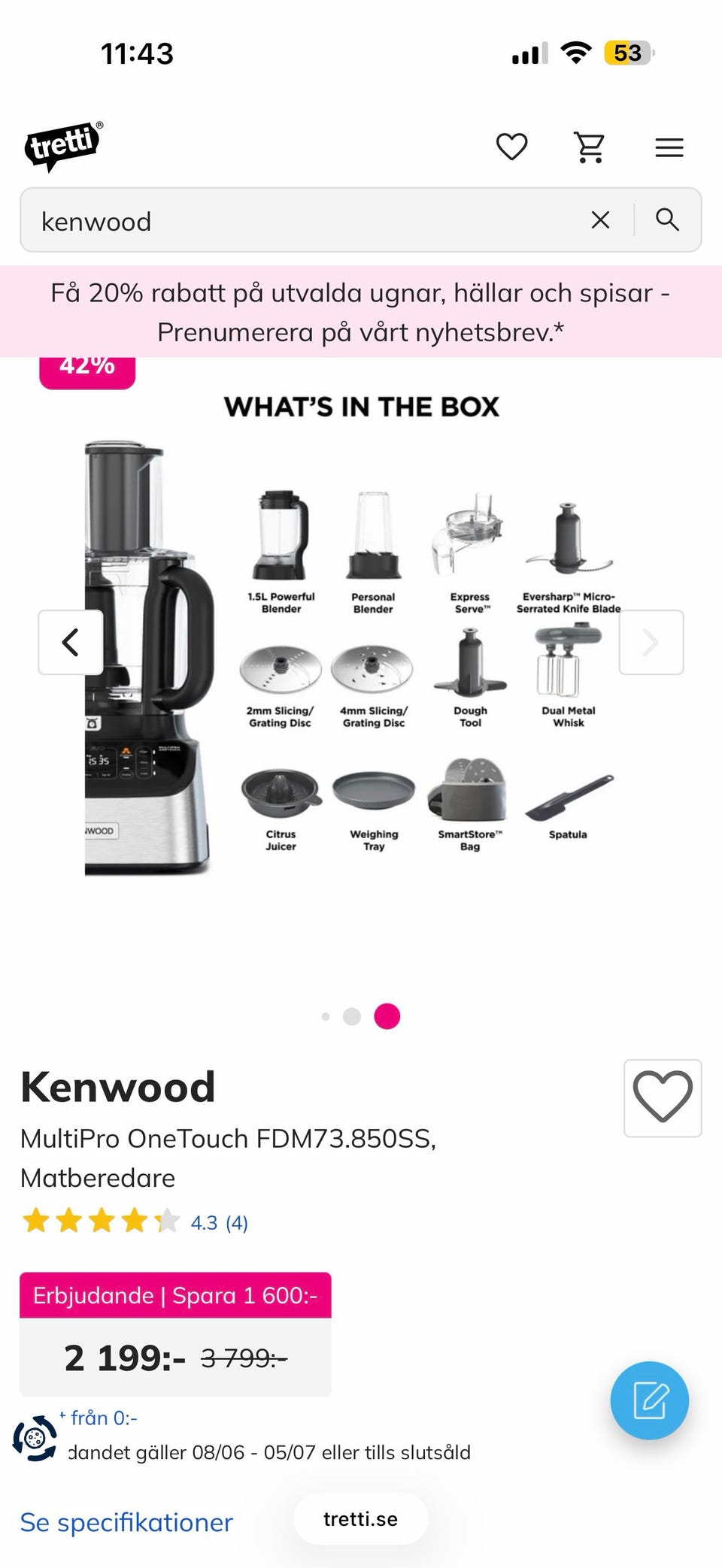Viewport: 722px width, 1568px height.
Task: Clear the search text
Action: [x=600, y=220]
